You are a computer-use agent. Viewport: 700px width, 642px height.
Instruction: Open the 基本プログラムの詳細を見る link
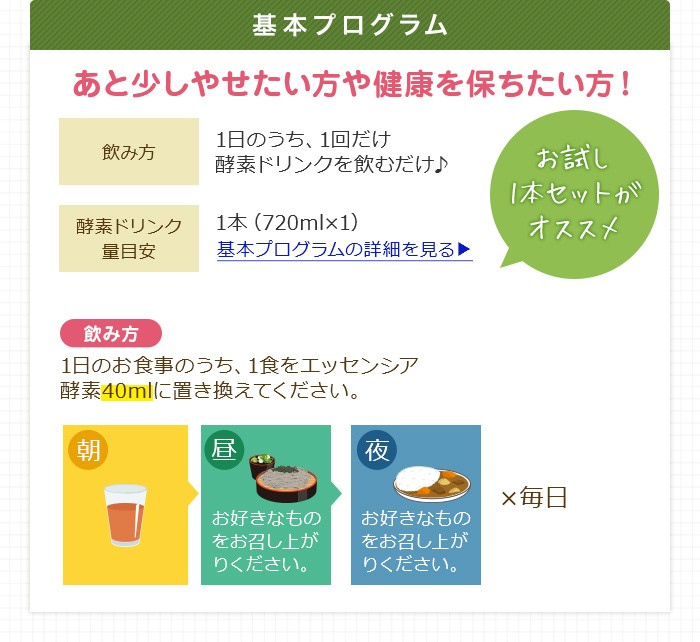[344, 250]
